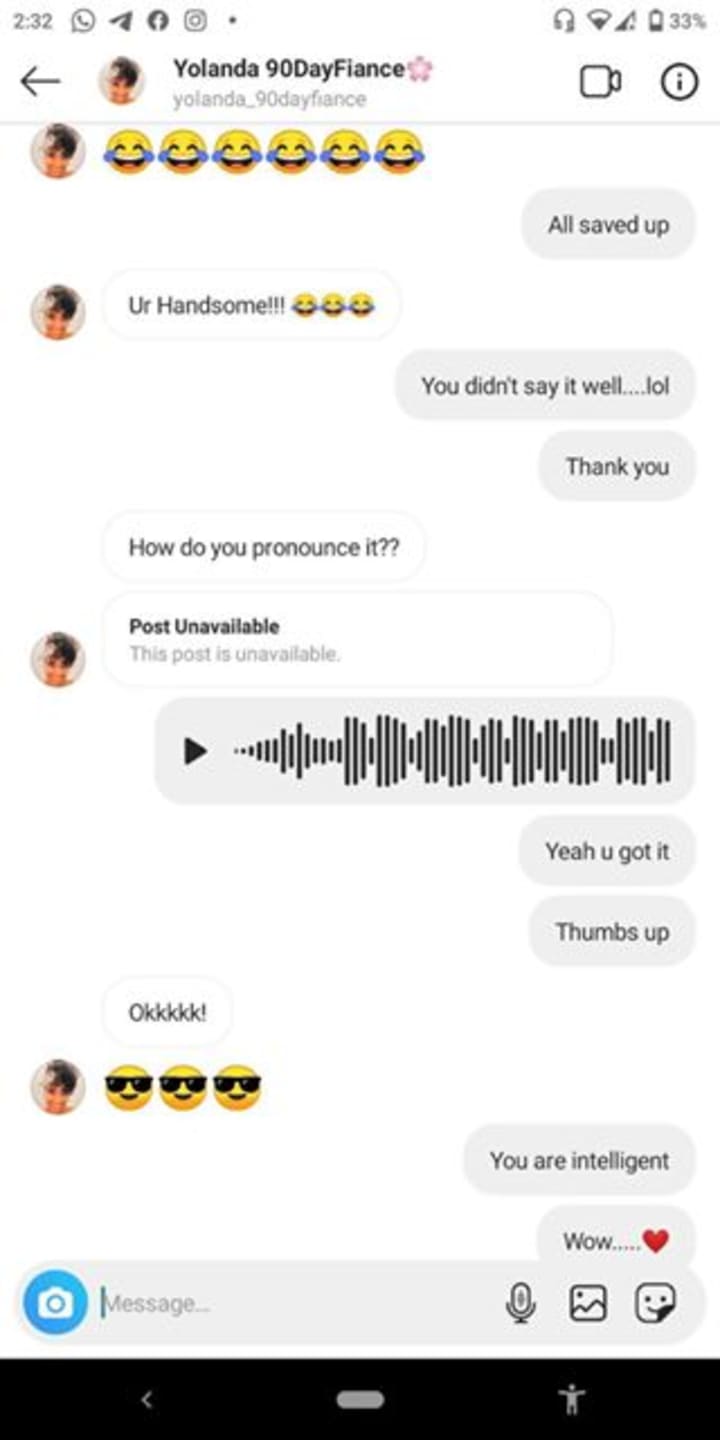Record a voice message with microphone
Image resolution: width=720 pixels, height=1440 pixels.
[520, 1302]
